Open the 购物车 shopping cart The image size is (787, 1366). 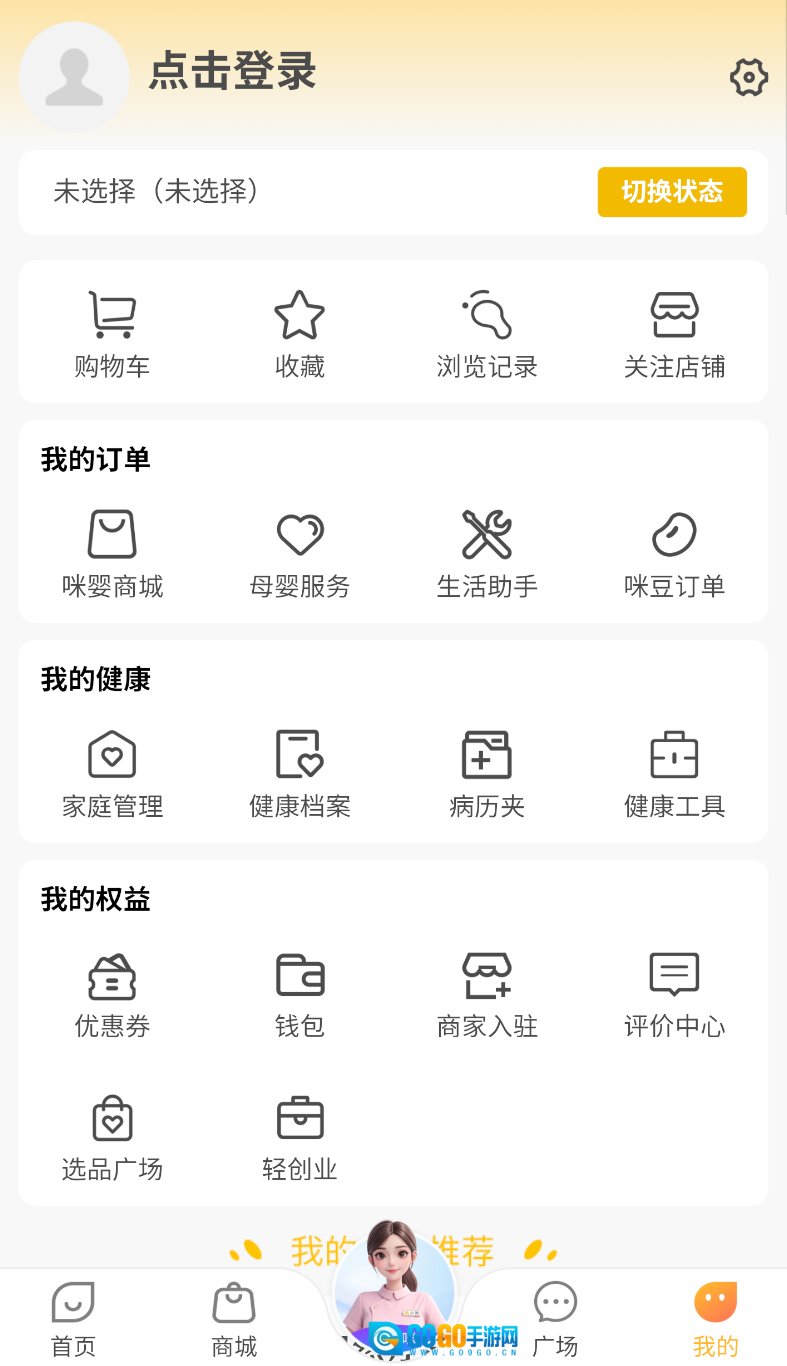112,330
